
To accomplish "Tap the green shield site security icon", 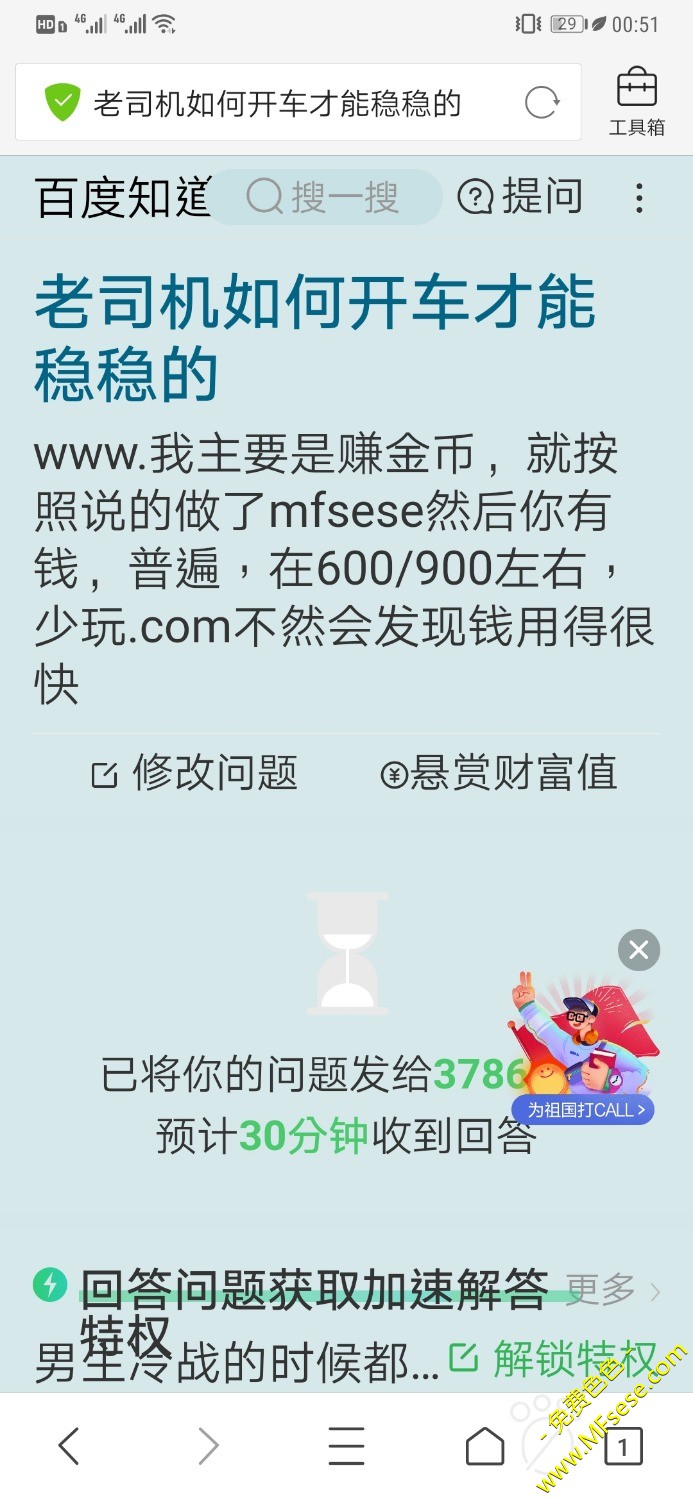I will click(x=62, y=103).
